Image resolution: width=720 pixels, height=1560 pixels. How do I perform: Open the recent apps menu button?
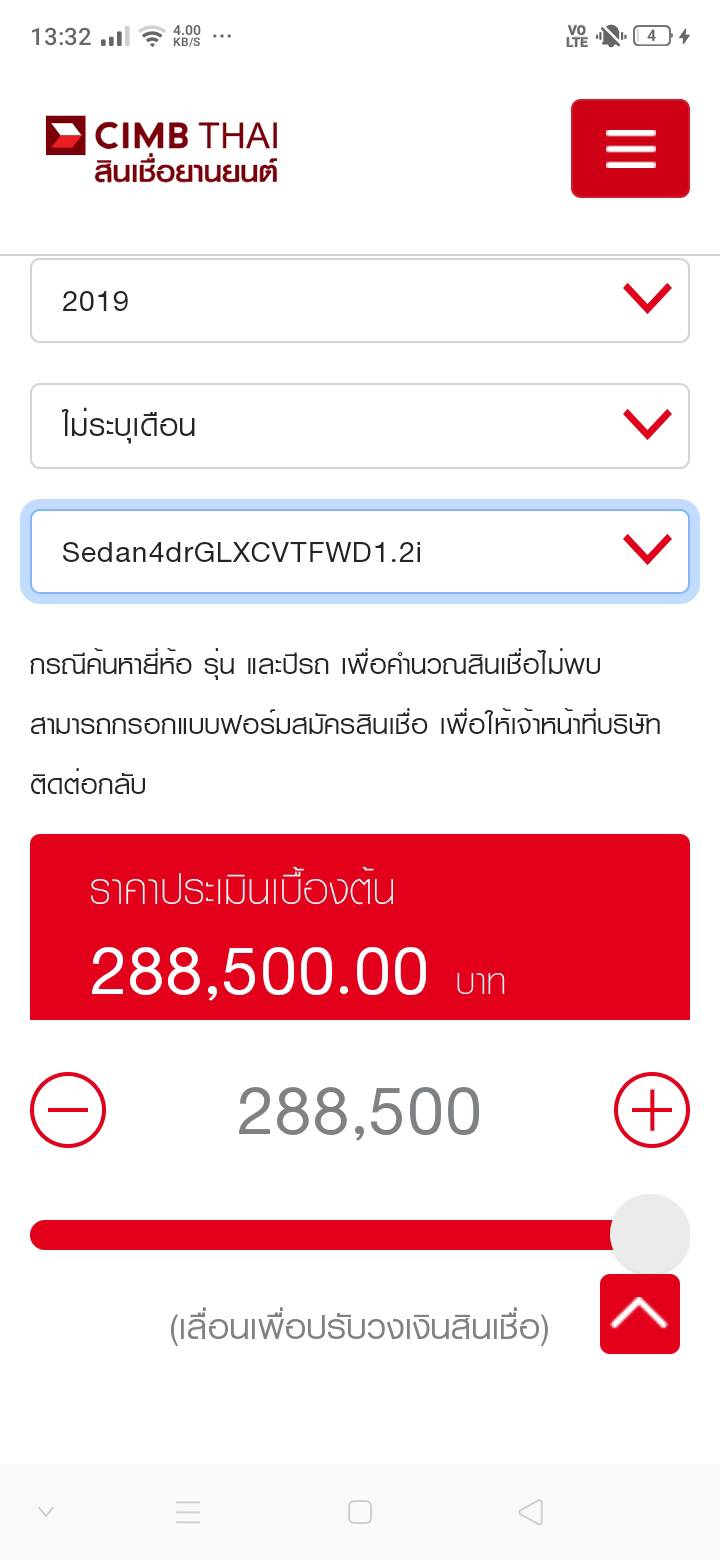pos(188,1512)
